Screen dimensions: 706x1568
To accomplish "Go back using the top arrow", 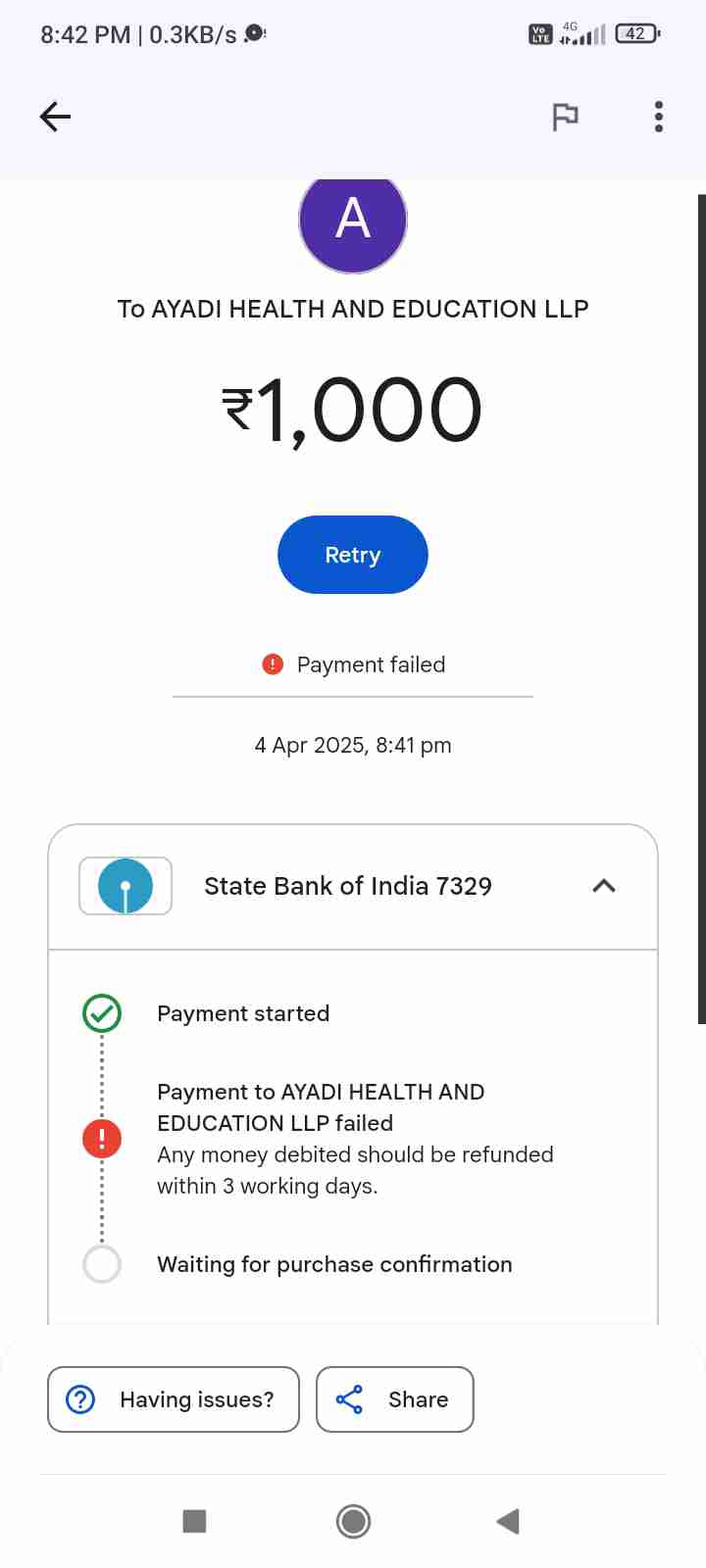I will [x=55, y=118].
